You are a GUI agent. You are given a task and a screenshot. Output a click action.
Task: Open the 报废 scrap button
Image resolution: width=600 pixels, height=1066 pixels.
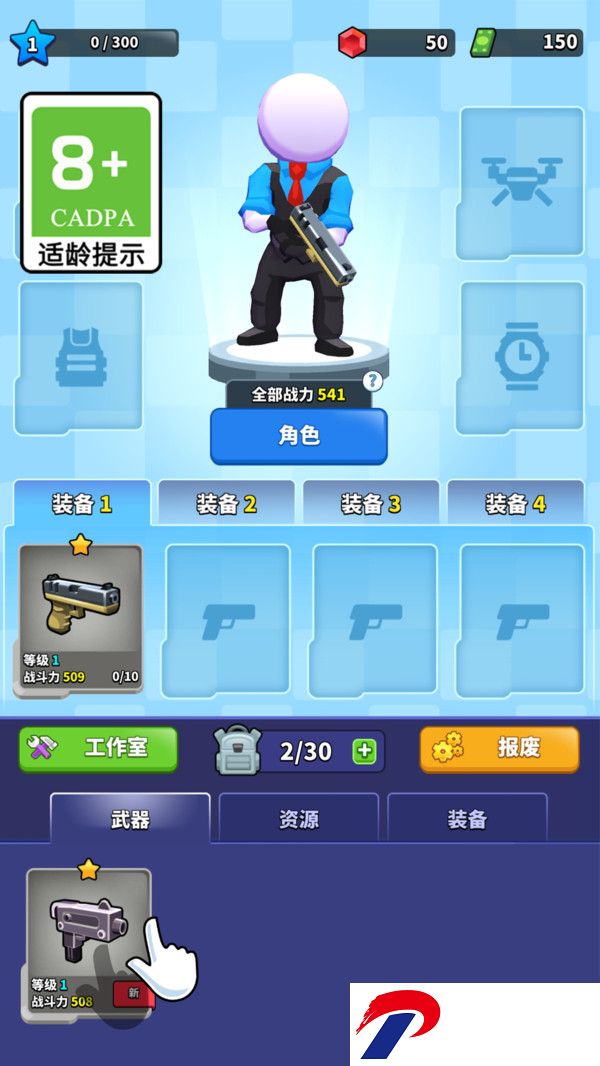pos(499,748)
